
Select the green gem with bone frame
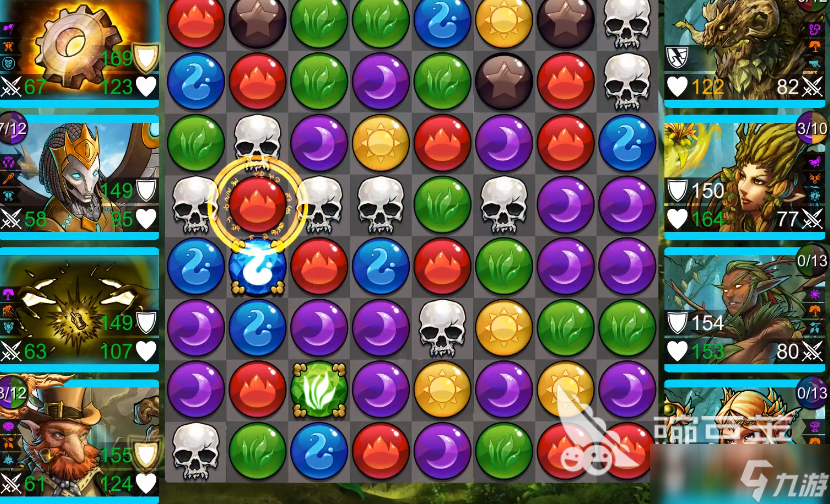click(x=320, y=389)
